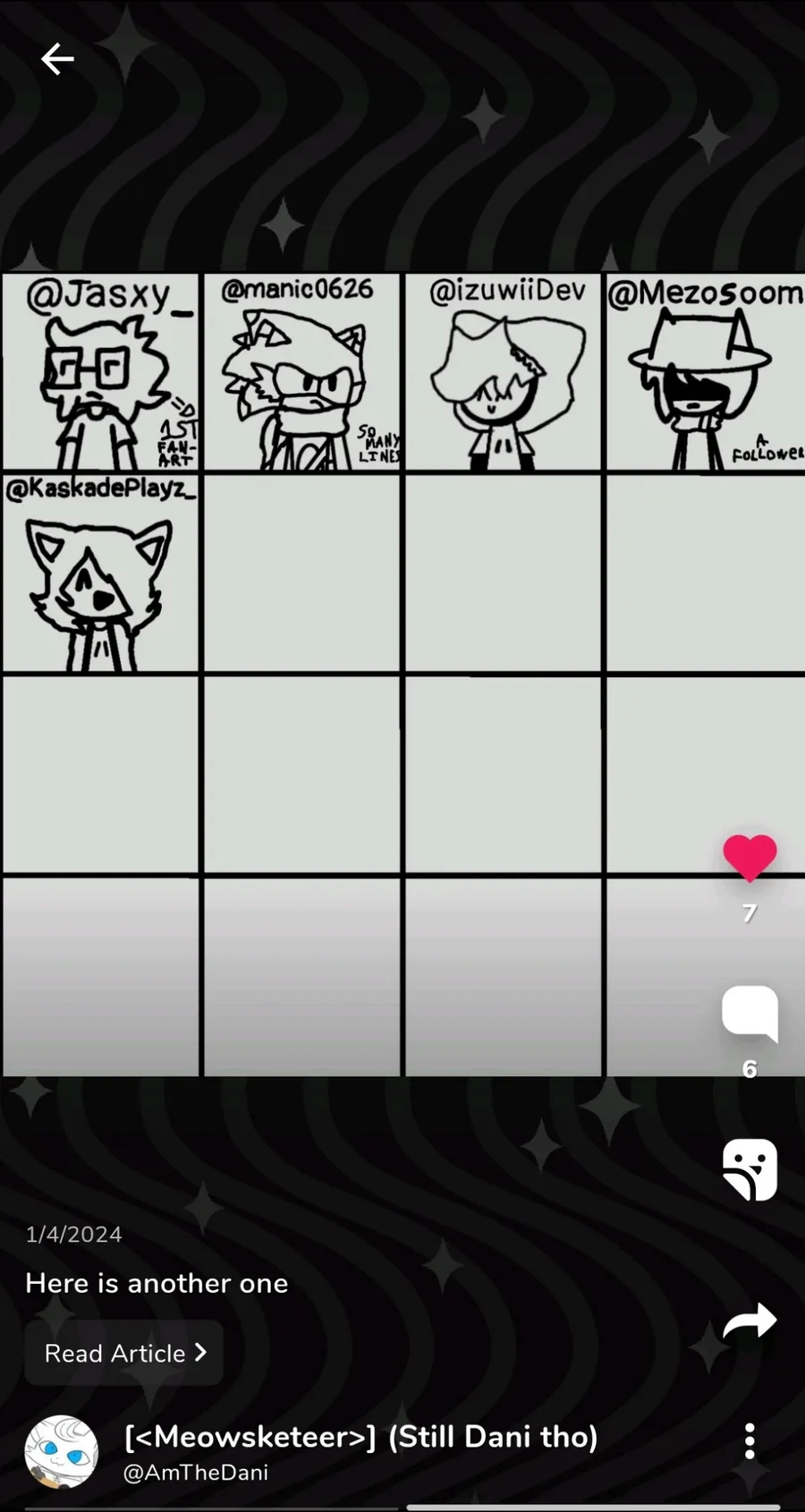The image size is (805, 1512).
Task: Open the comments bubble
Action: coord(750,1014)
